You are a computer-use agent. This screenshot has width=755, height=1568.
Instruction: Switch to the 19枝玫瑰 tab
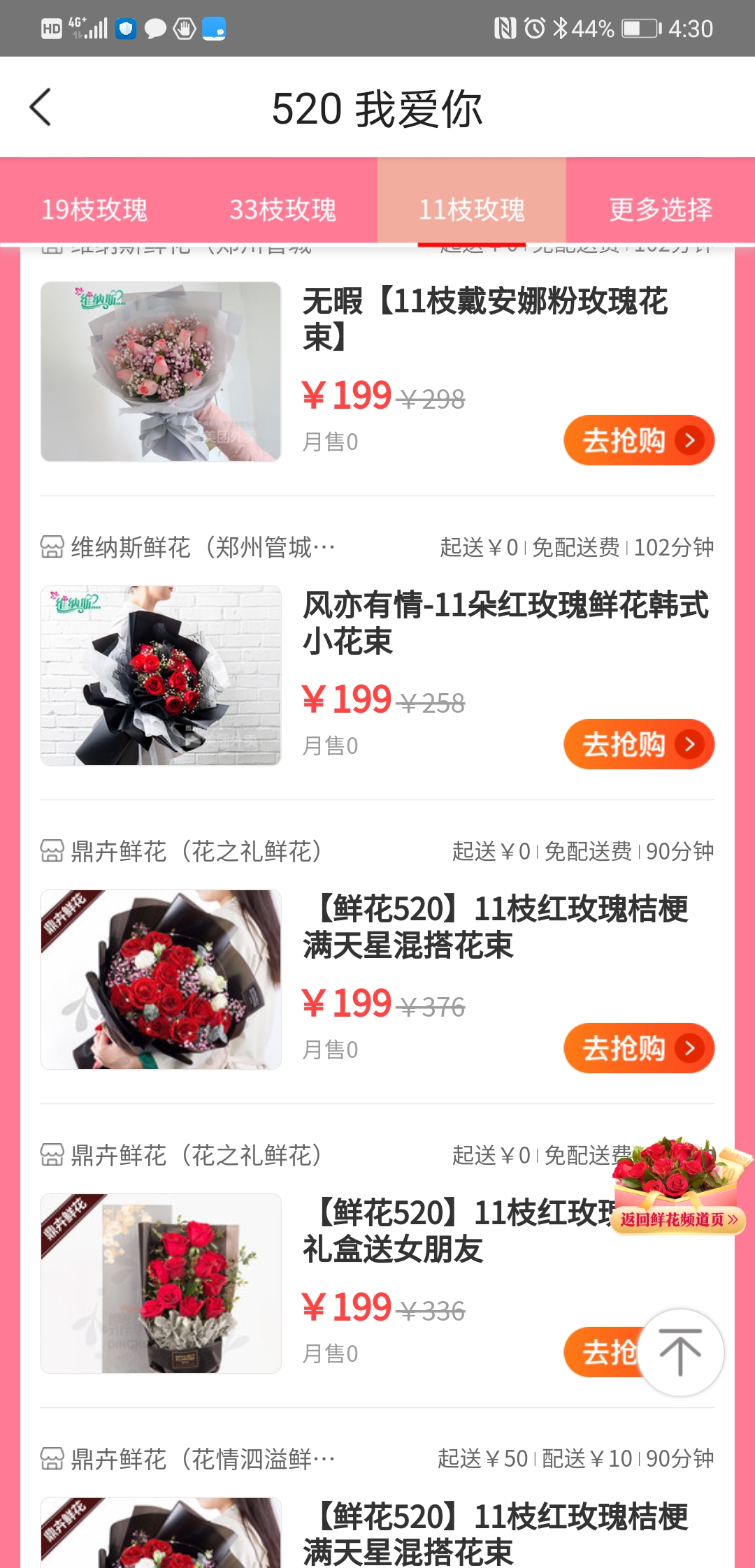[x=94, y=209]
